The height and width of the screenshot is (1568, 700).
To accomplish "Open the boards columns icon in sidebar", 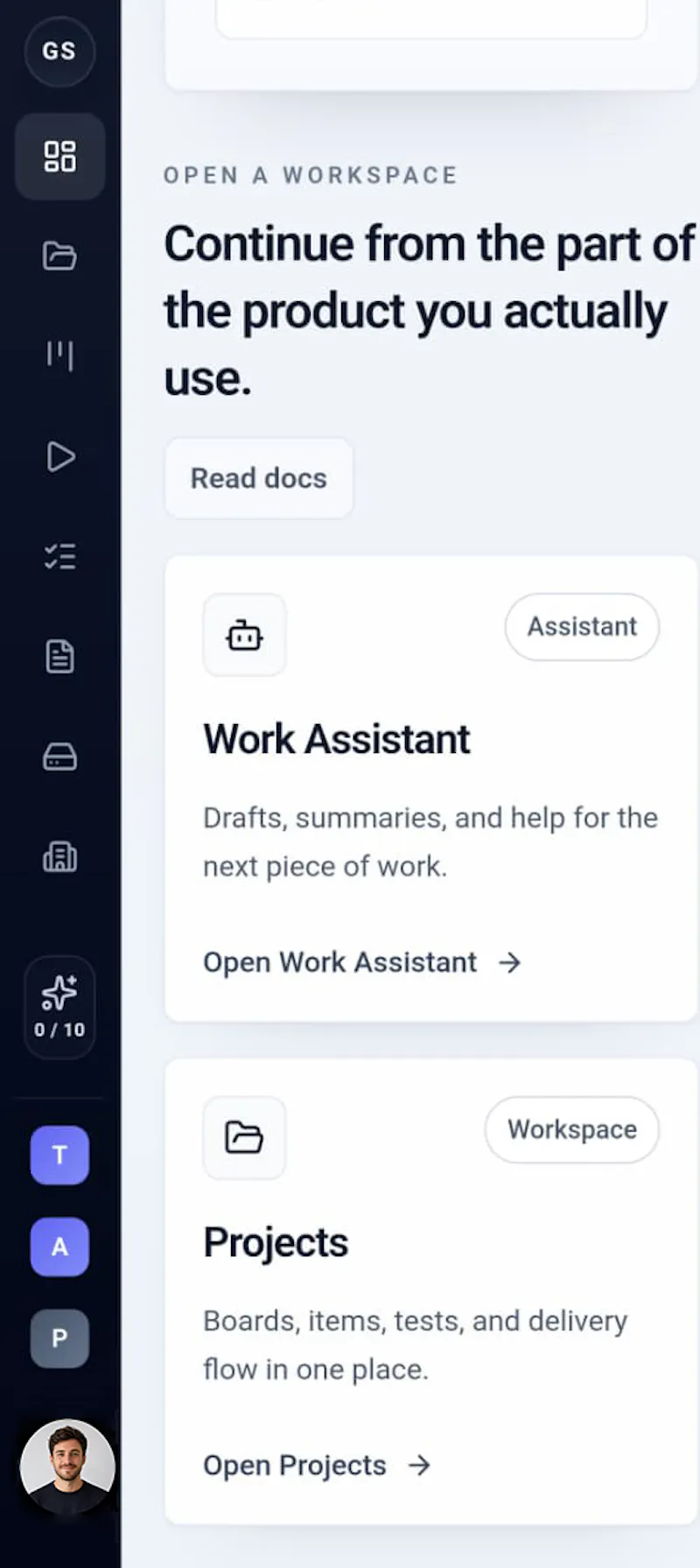I will (59, 356).
